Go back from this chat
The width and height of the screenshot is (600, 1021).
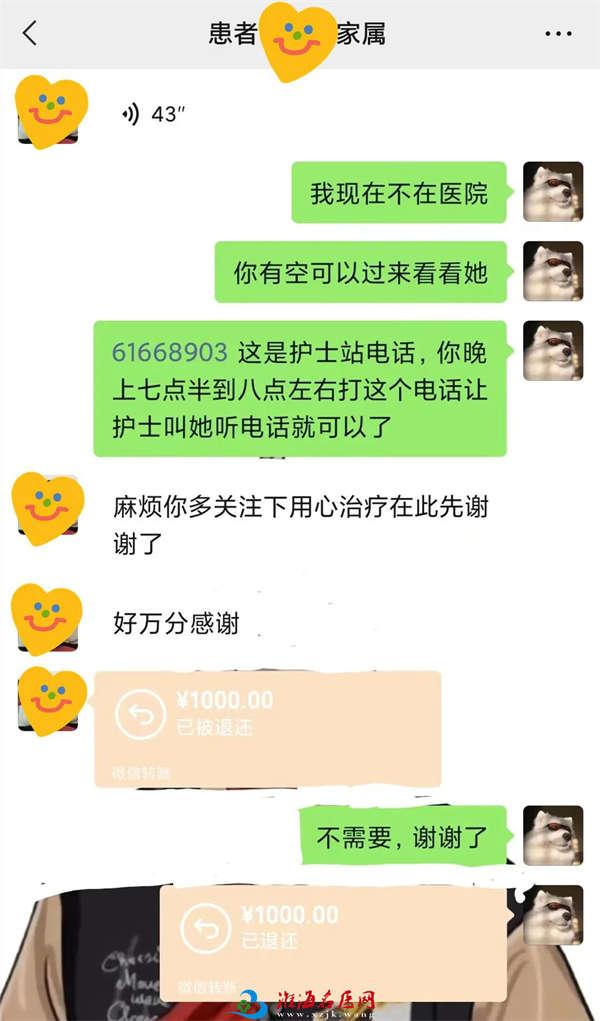click(30, 33)
